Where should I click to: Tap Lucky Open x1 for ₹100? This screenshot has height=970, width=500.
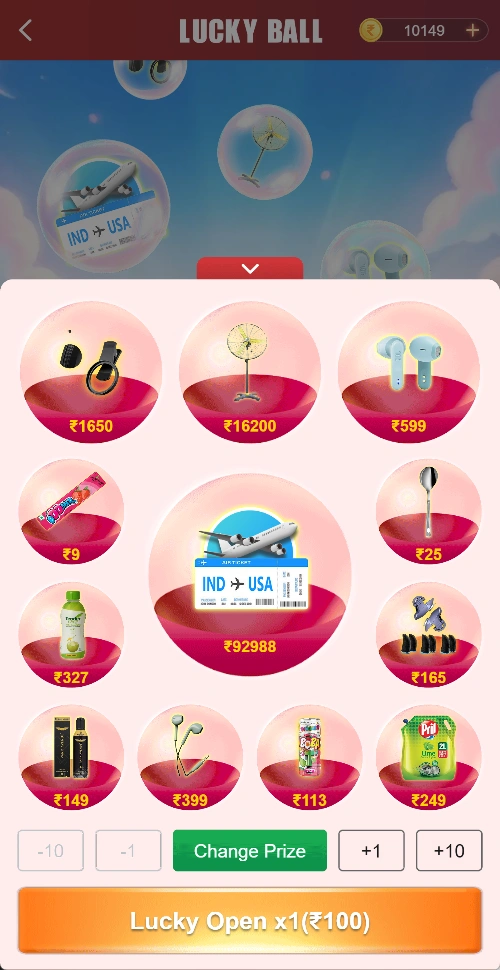(250, 921)
